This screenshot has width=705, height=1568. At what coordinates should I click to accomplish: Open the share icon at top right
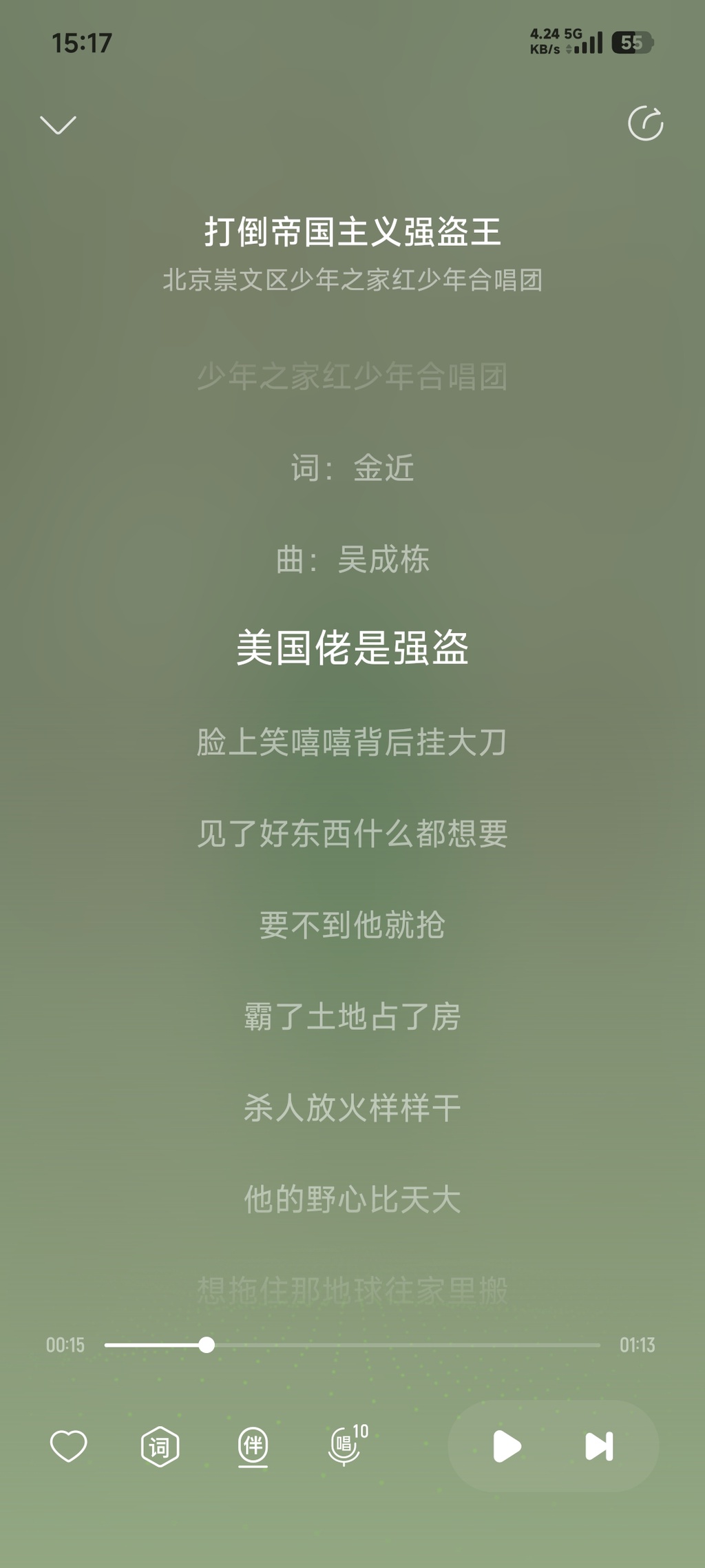coord(645,124)
